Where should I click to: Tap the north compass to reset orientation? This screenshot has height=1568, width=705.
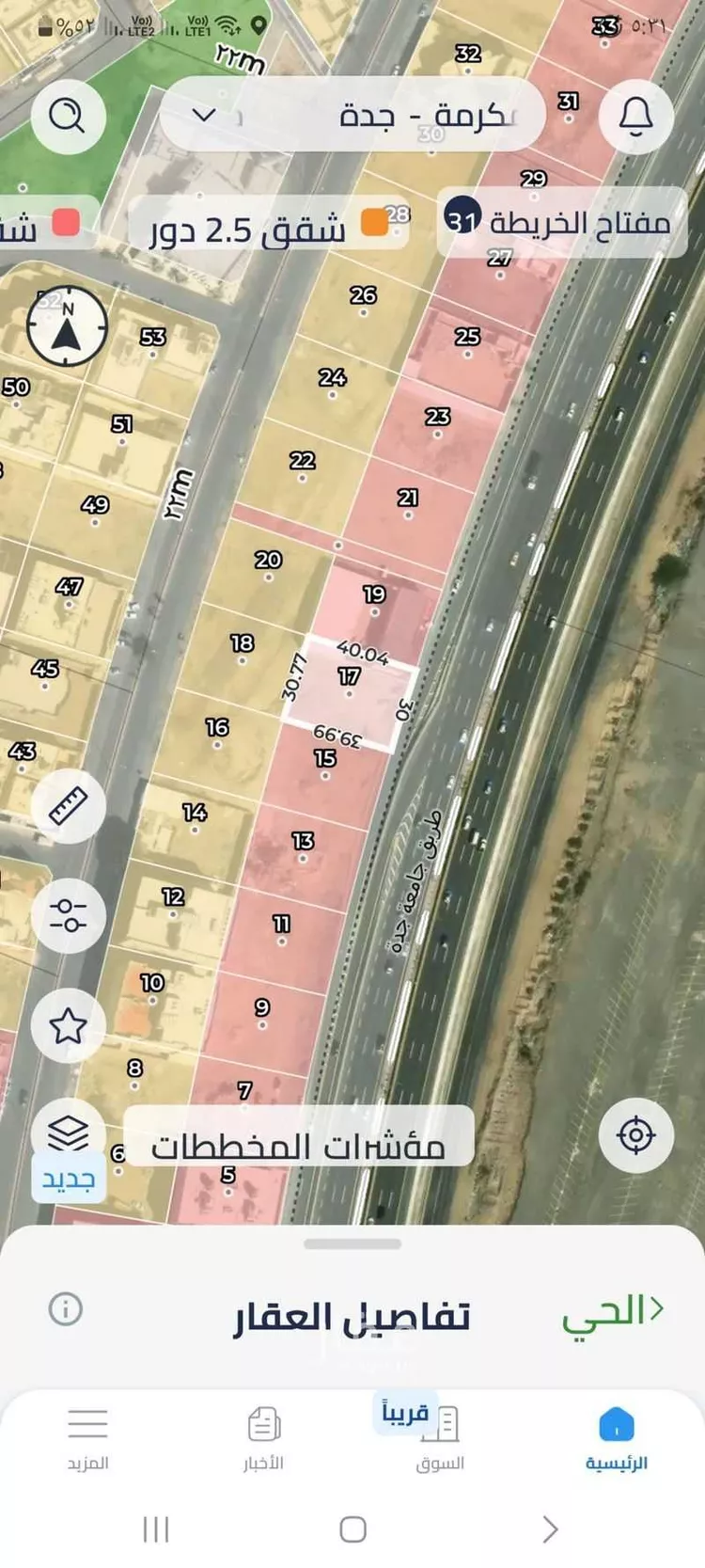click(x=67, y=325)
